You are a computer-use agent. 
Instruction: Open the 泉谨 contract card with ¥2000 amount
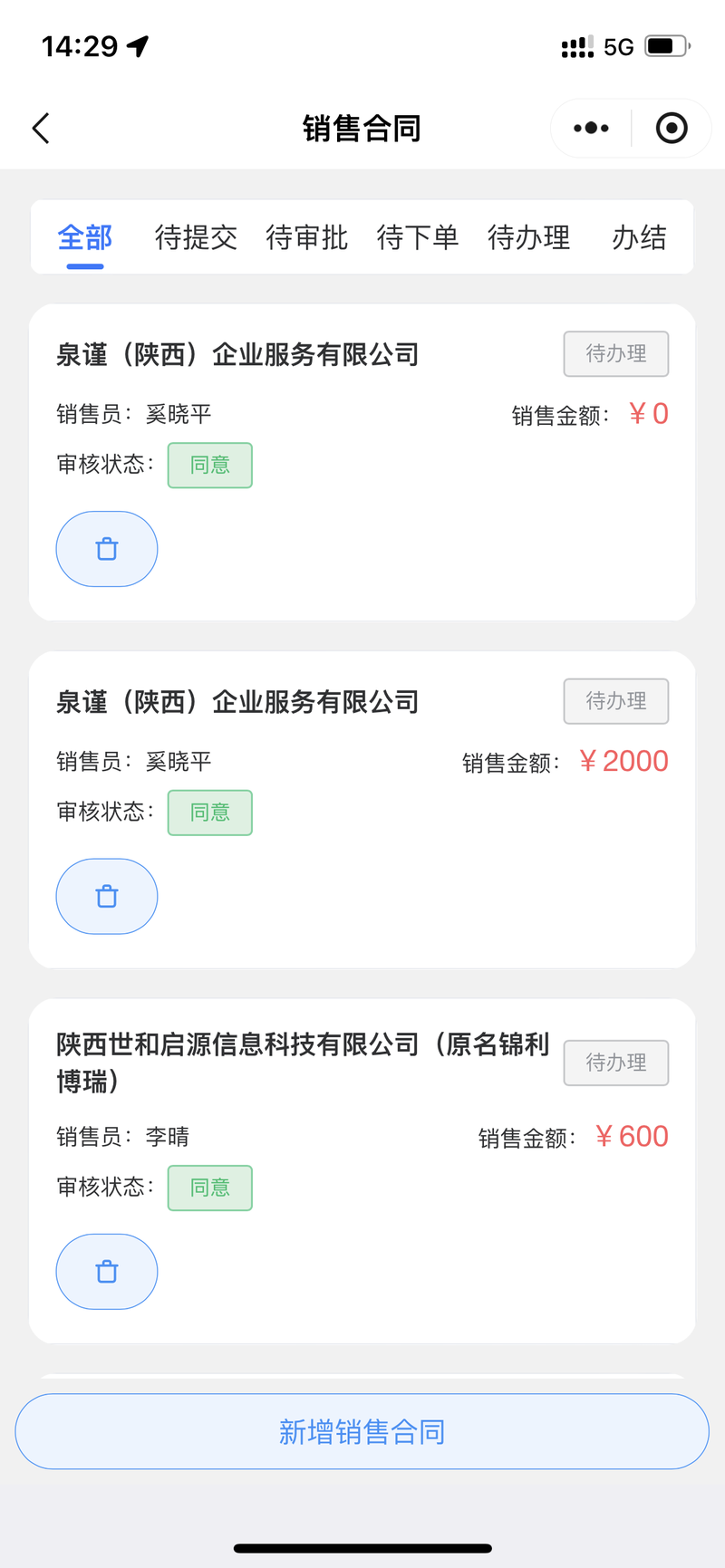pyautogui.click(x=362, y=810)
